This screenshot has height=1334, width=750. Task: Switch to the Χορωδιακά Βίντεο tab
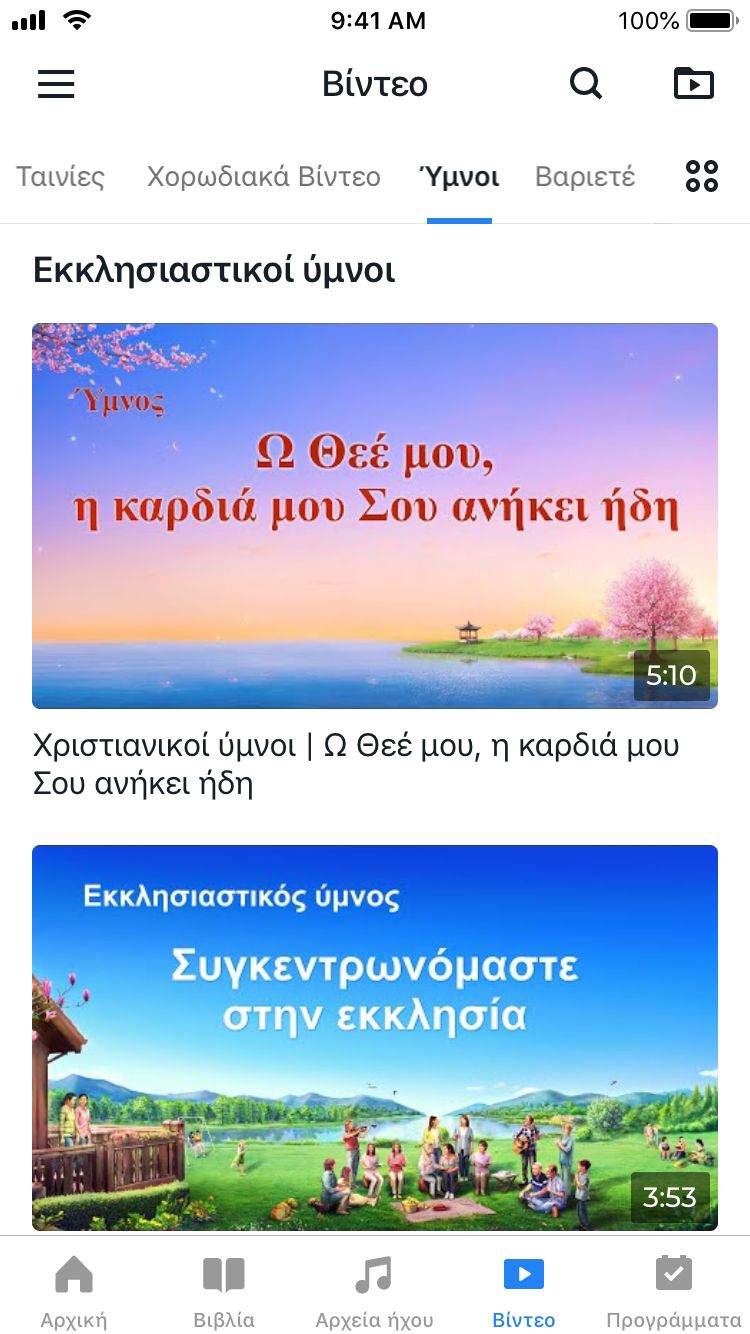point(264,177)
